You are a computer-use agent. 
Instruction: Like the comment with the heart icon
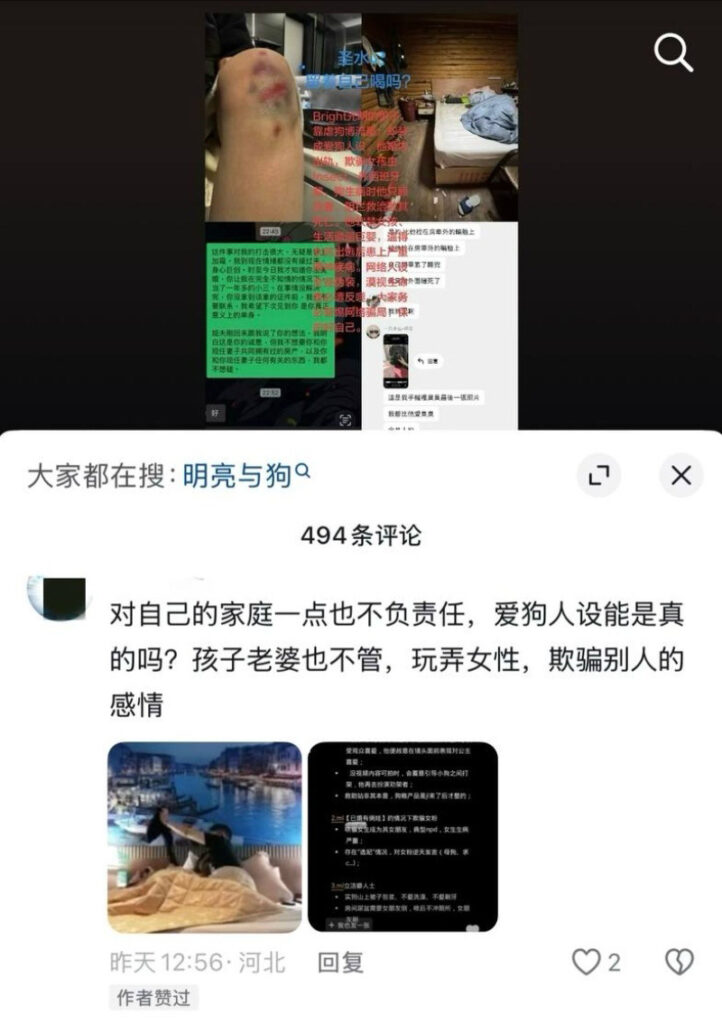point(585,962)
